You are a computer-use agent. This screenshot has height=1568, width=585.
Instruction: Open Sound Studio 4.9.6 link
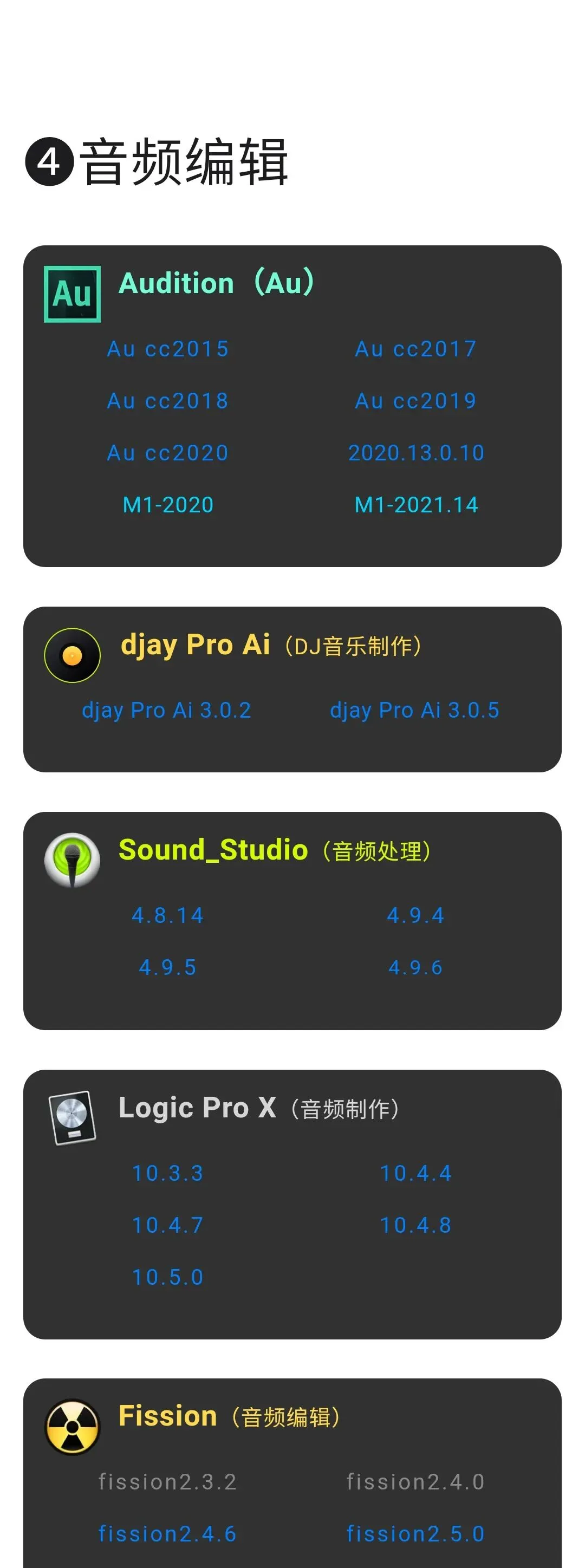pyautogui.click(x=416, y=967)
